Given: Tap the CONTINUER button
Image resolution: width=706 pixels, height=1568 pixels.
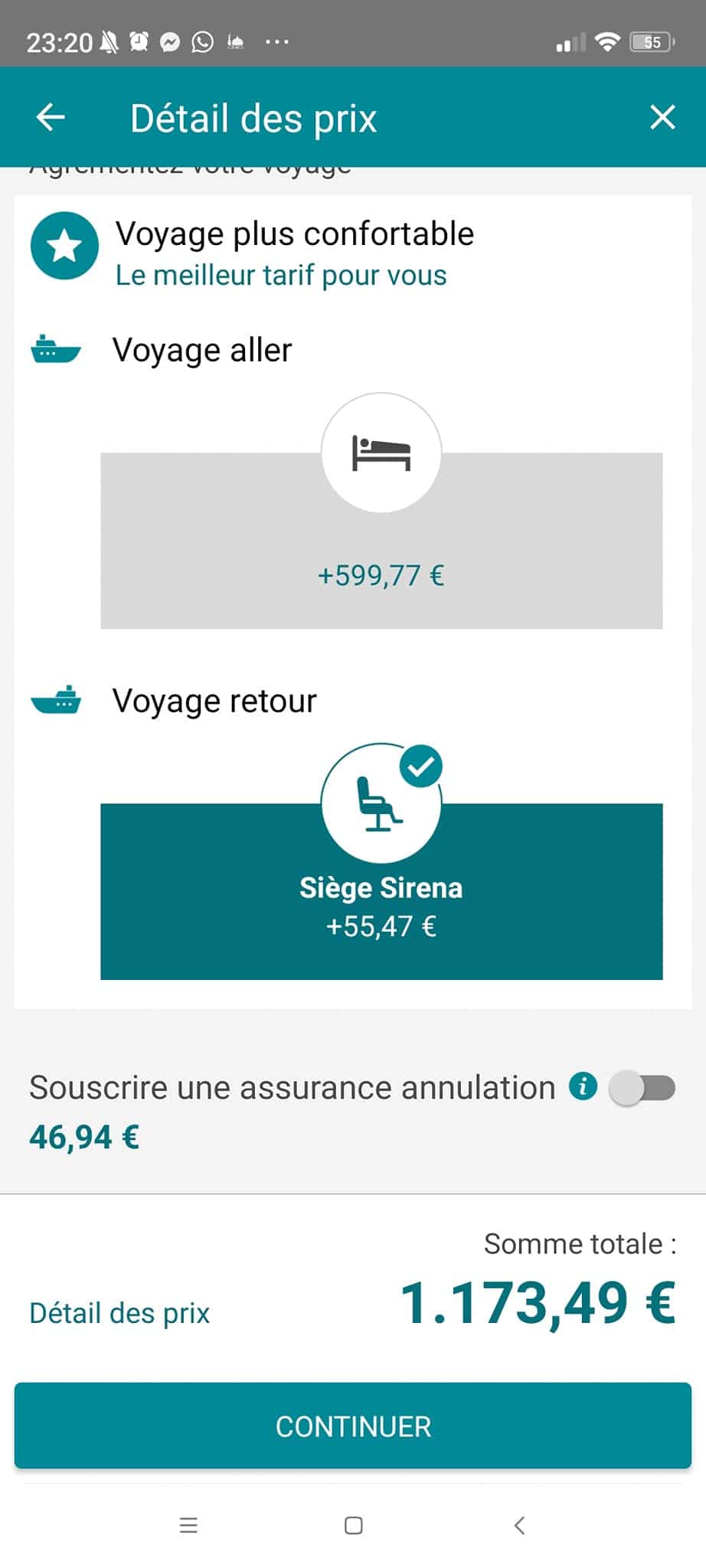Looking at the screenshot, I should coord(353,1426).
